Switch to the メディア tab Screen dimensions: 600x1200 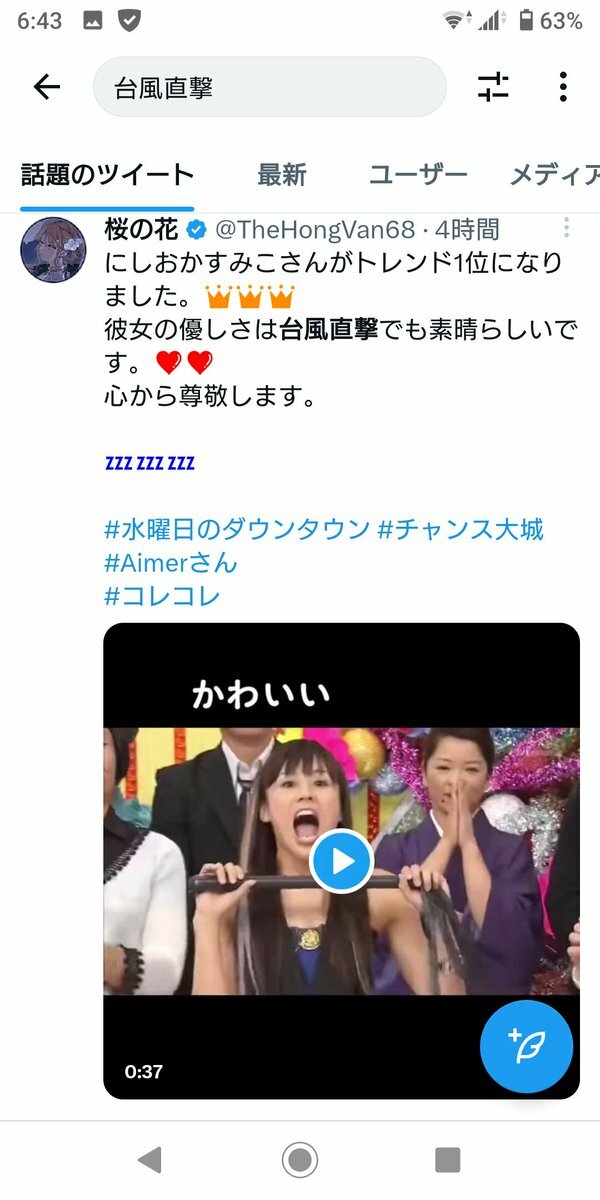[555, 175]
